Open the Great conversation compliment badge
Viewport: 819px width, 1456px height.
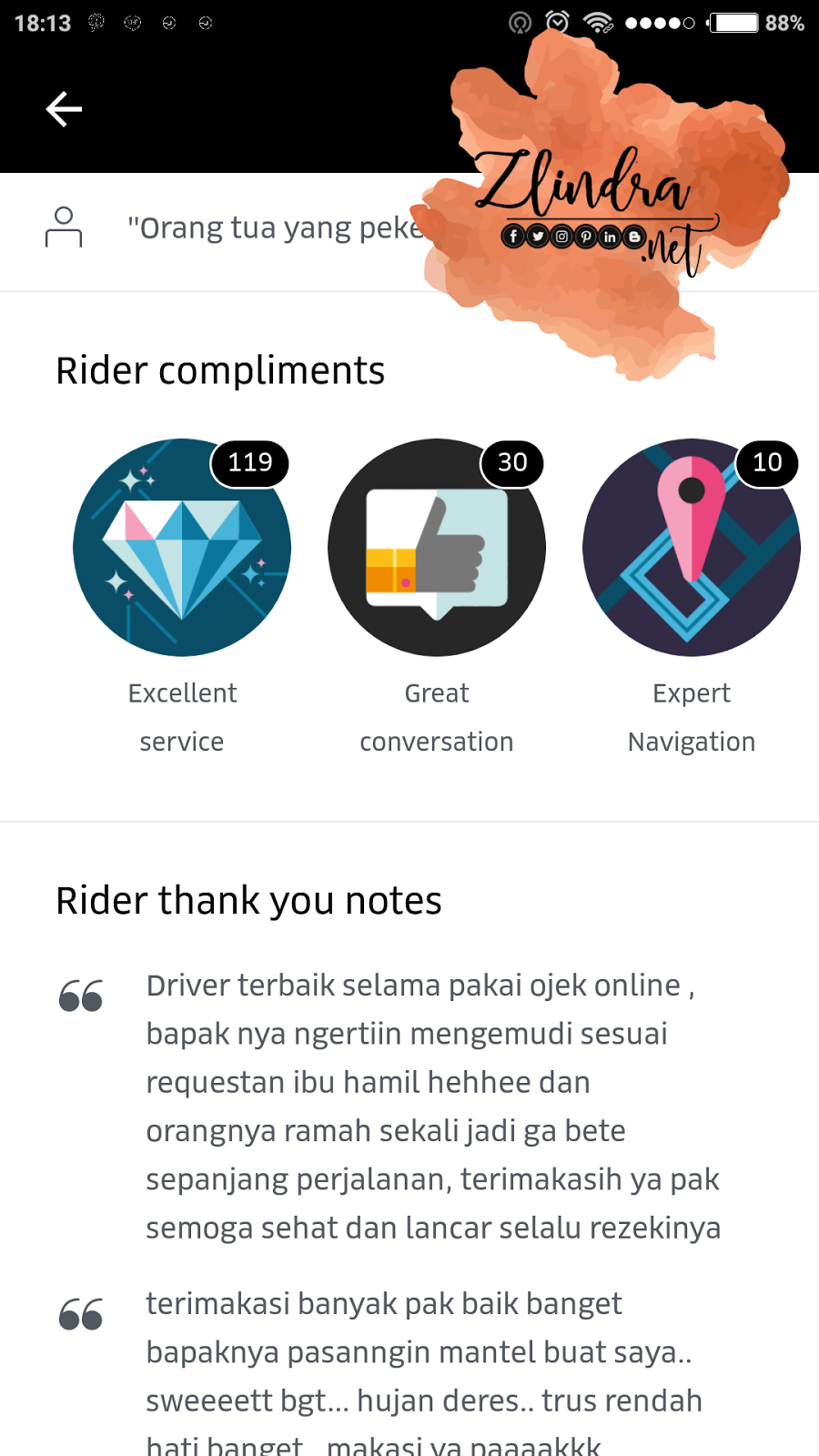437,548
